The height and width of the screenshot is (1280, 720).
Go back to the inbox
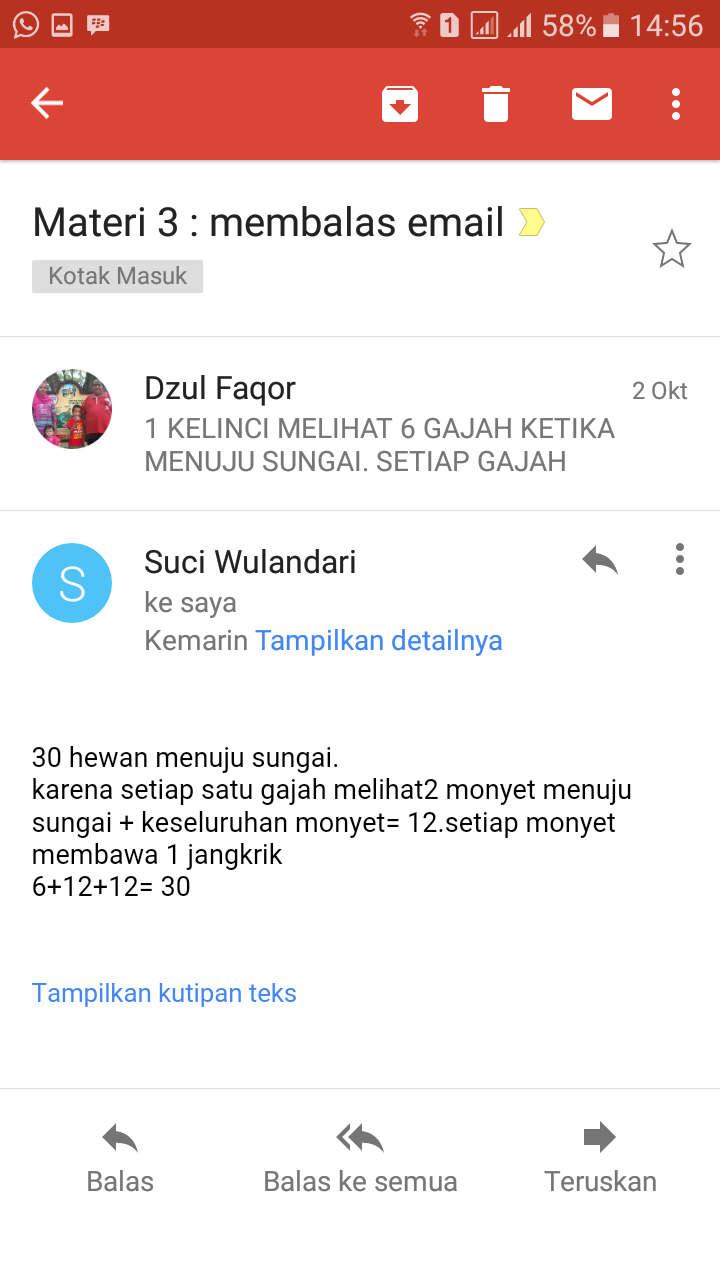tap(47, 103)
